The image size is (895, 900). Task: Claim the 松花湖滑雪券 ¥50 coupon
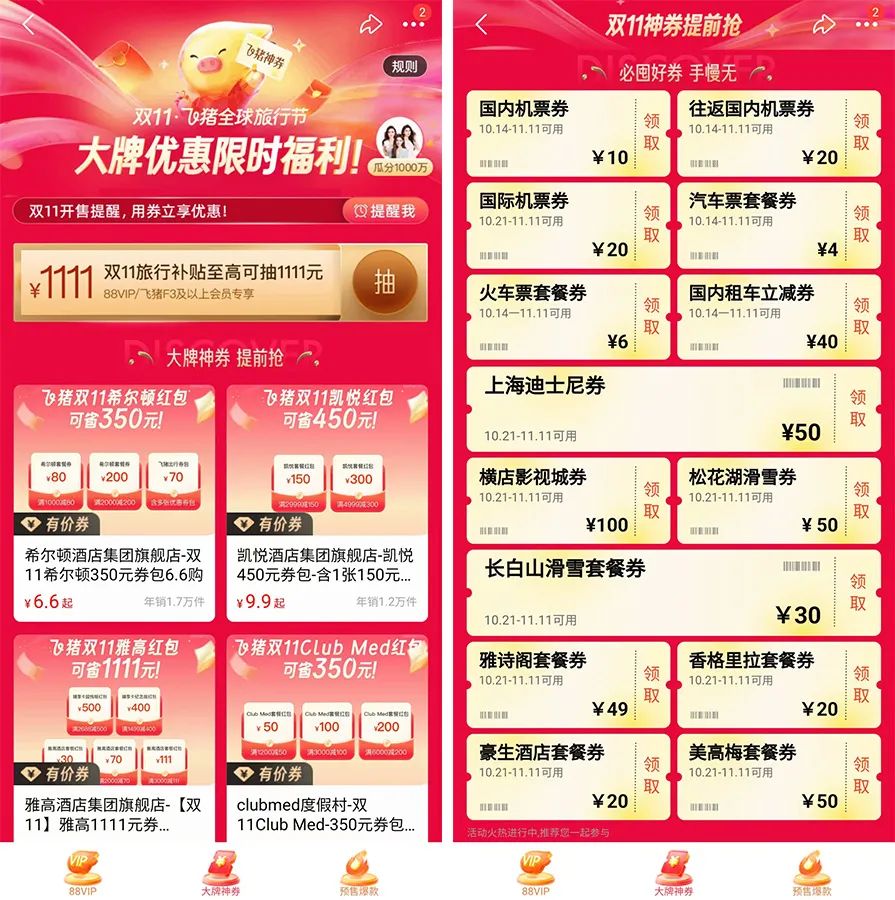pyautogui.click(x=860, y=500)
